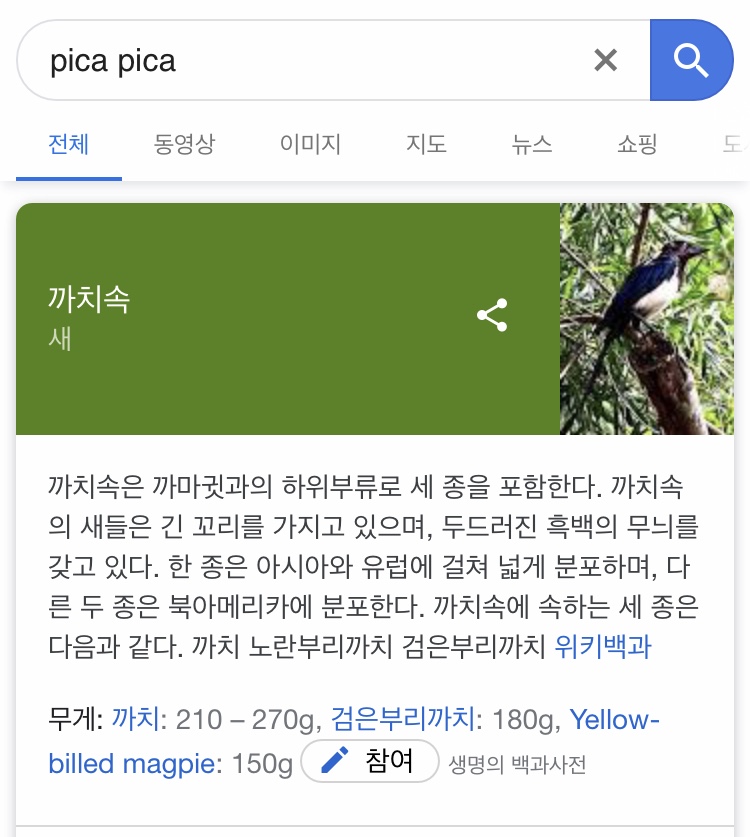Share the 까치속 knowledge panel
750x837 pixels.
coord(492,316)
